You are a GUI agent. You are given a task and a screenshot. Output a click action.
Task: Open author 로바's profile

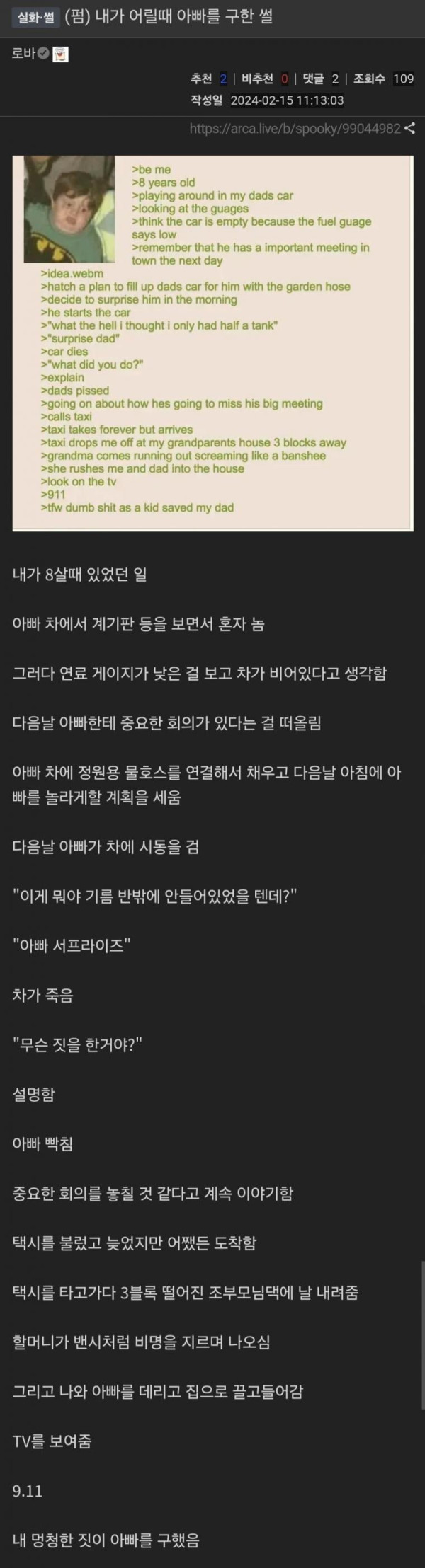pyautogui.click(x=23, y=53)
